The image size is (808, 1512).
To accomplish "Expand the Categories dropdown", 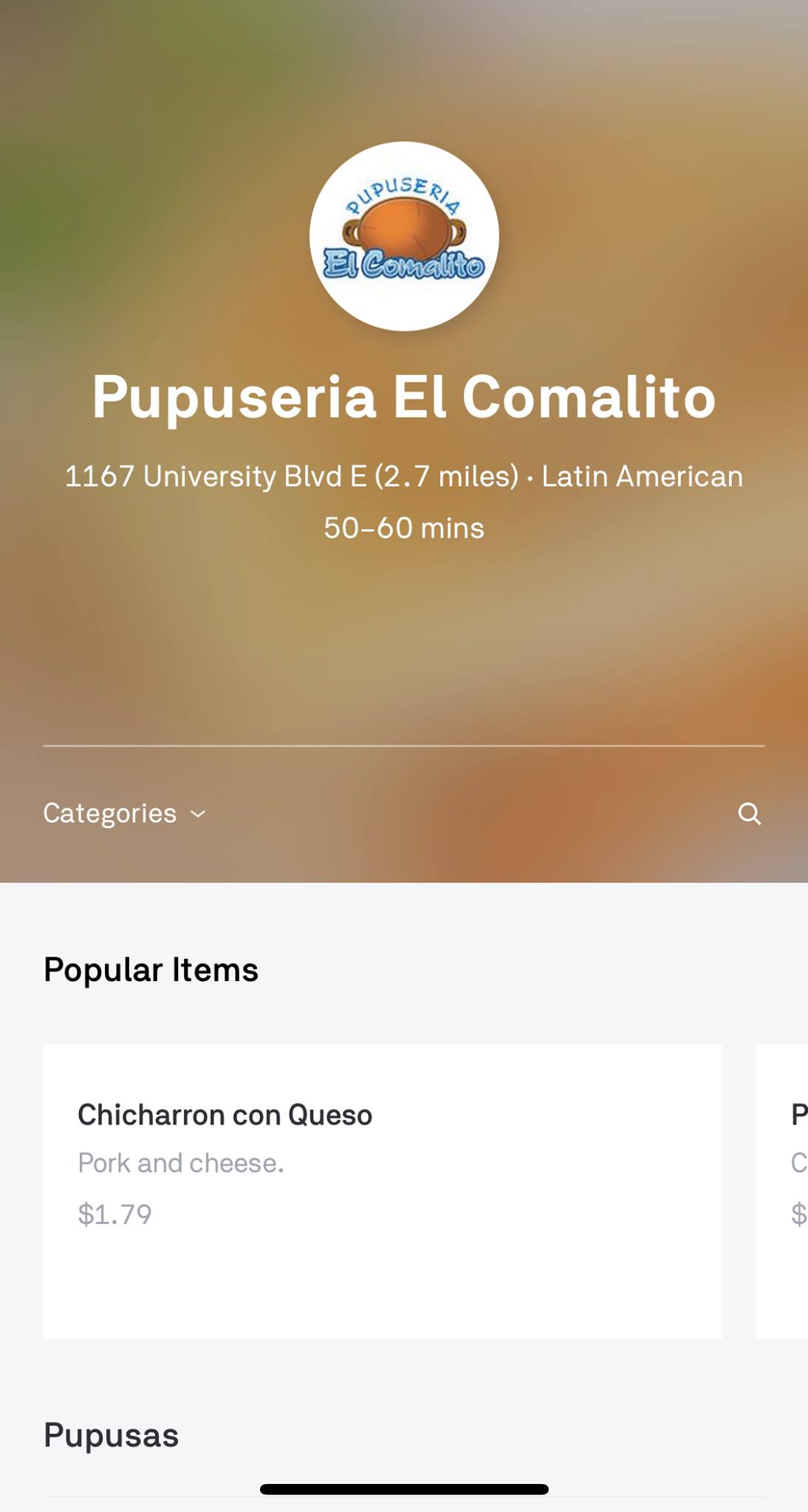I will click(124, 814).
